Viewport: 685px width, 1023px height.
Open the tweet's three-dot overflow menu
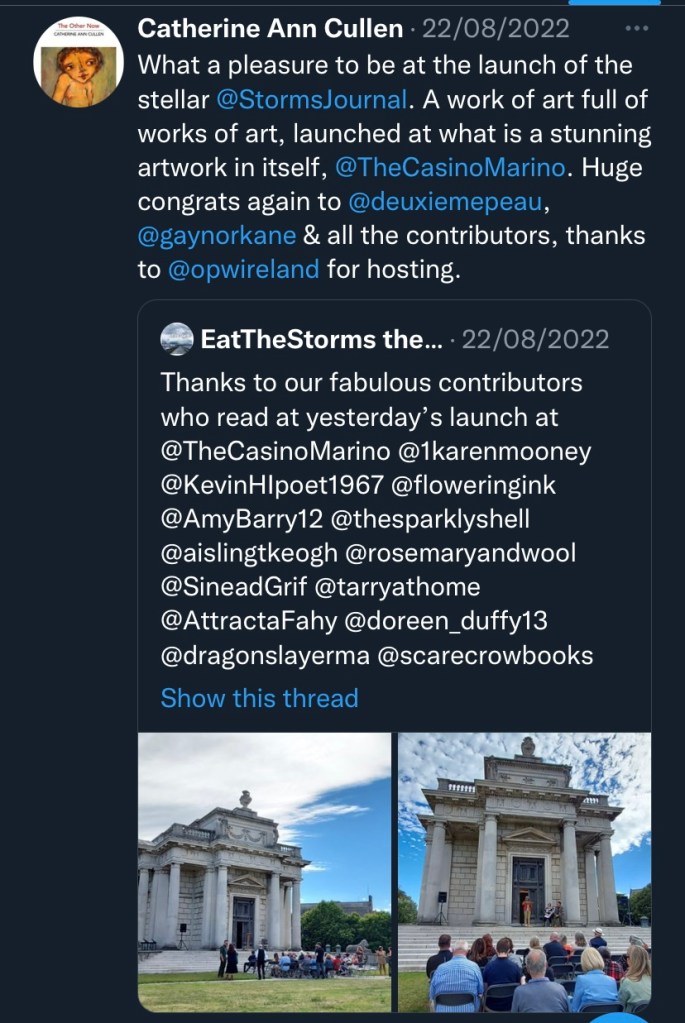point(636,28)
